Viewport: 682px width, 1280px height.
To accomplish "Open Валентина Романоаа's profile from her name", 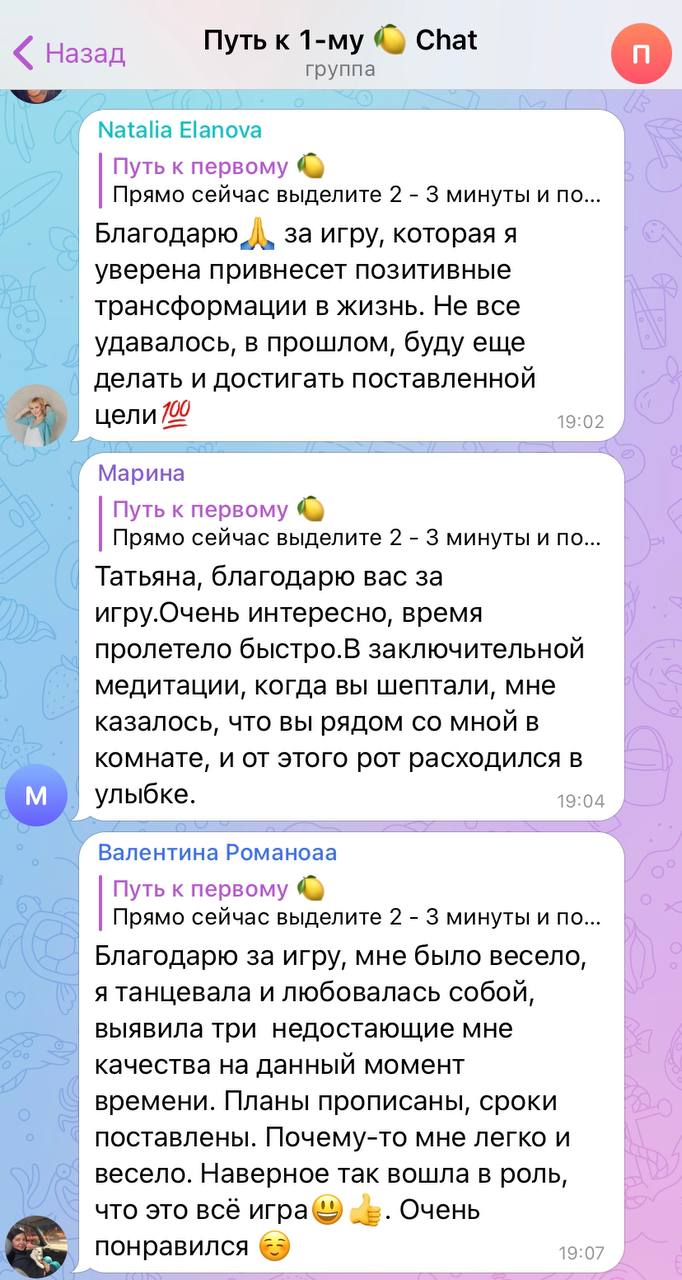I will pos(217,853).
